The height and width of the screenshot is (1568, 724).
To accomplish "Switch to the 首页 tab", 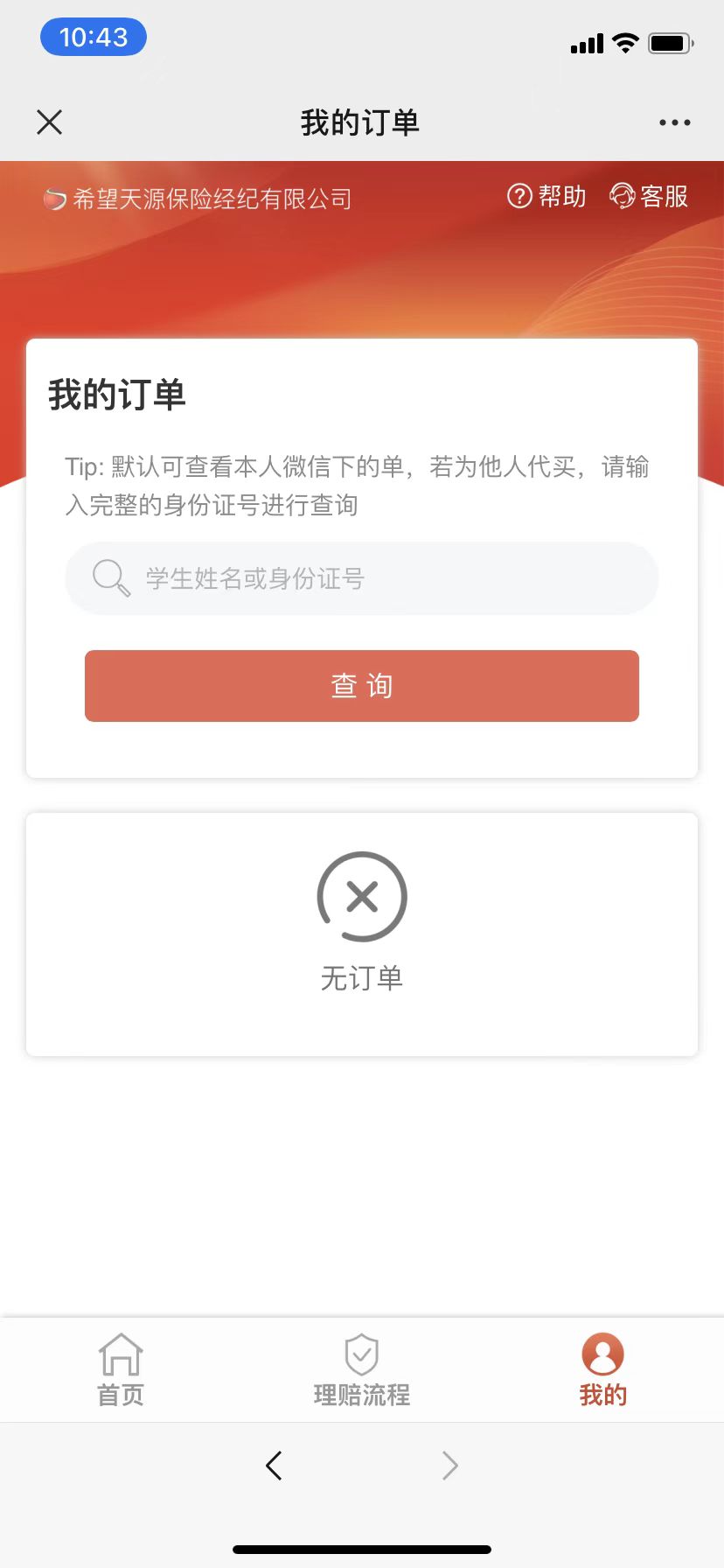I will [x=121, y=1369].
